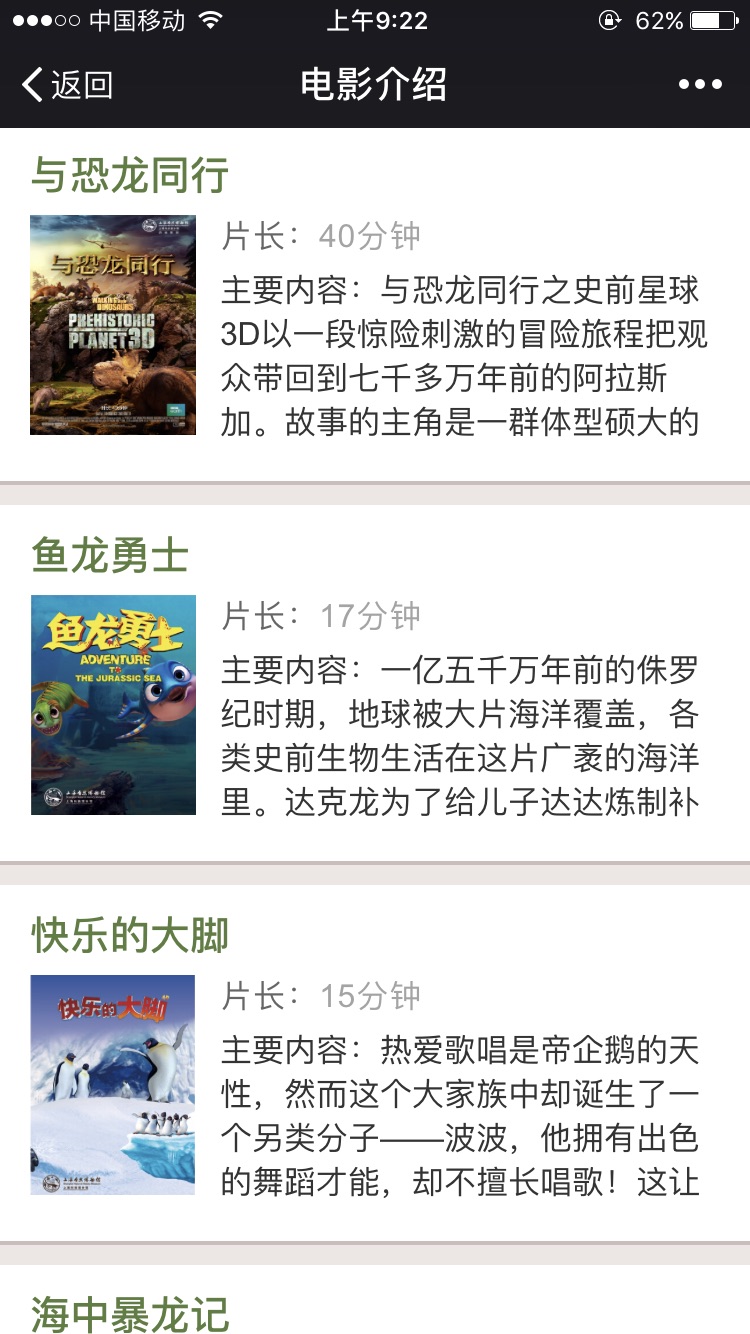
Task: Open the 与恐龙同行 movie poster
Action: pyautogui.click(x=113, y=325)
